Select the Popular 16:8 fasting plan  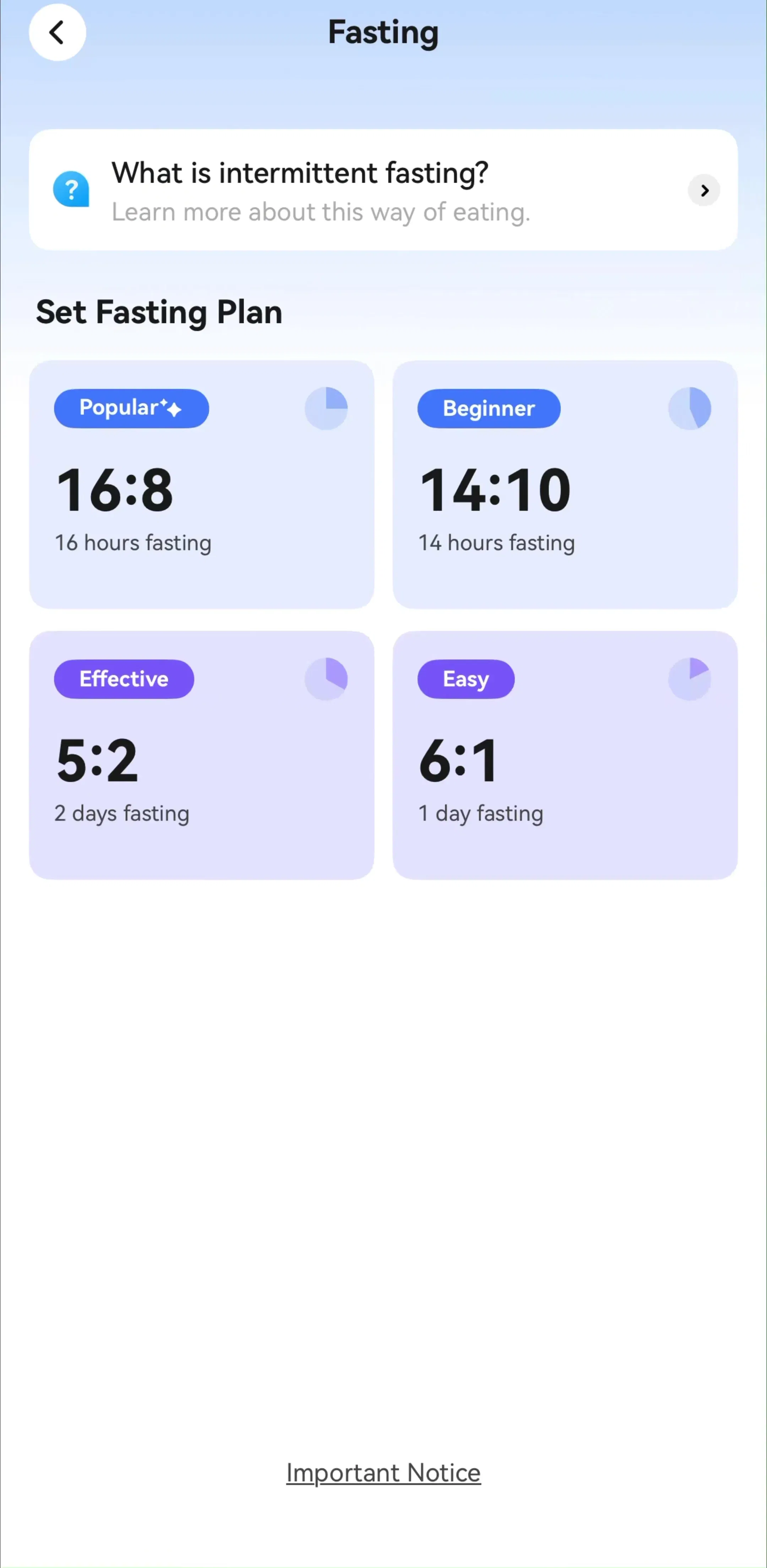click(201, 485)
